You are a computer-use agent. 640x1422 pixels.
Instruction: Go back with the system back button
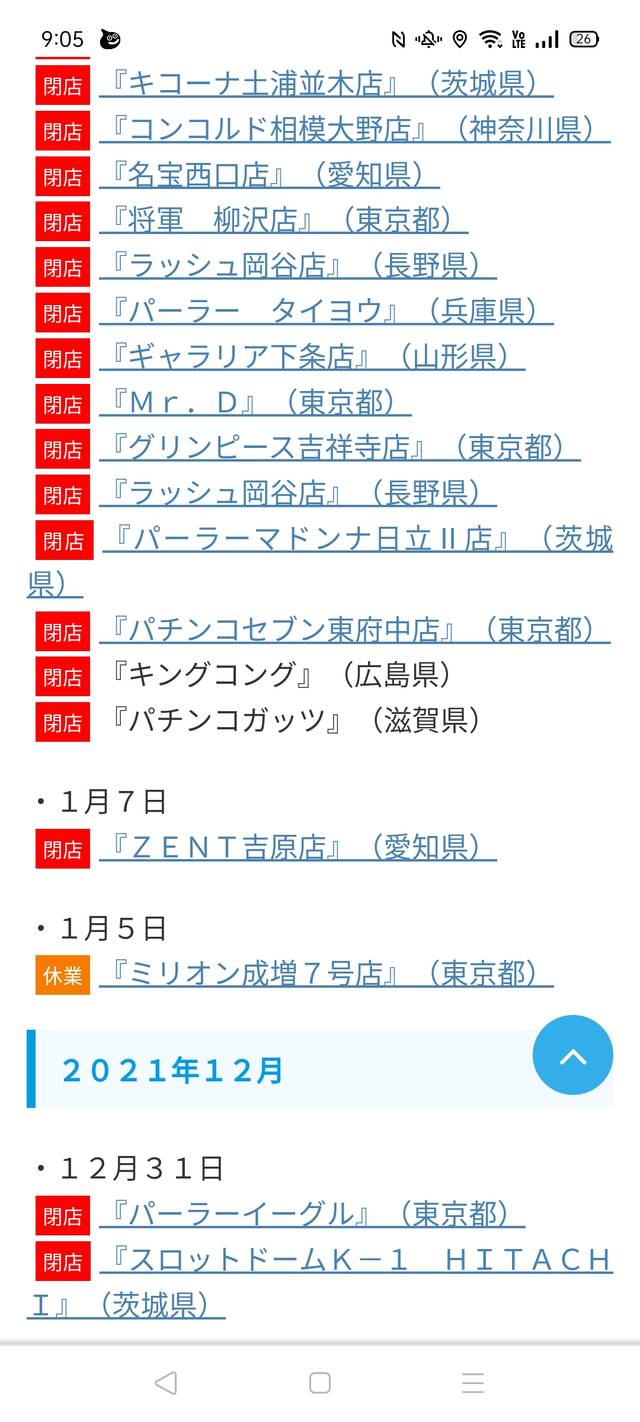point(166,1383)
